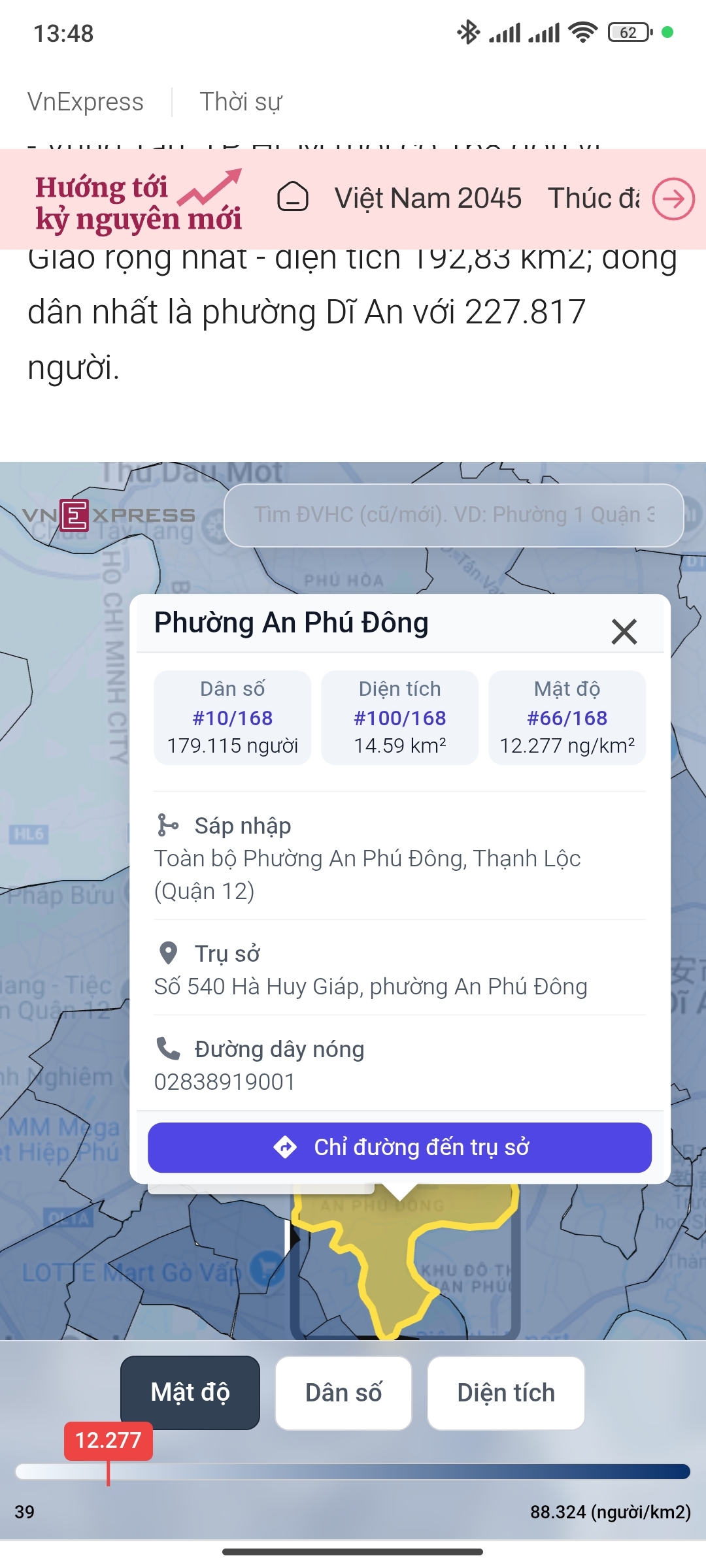Go to the Thời sự section
Viewport: 706px width, 1568px height.
point(241,102)
